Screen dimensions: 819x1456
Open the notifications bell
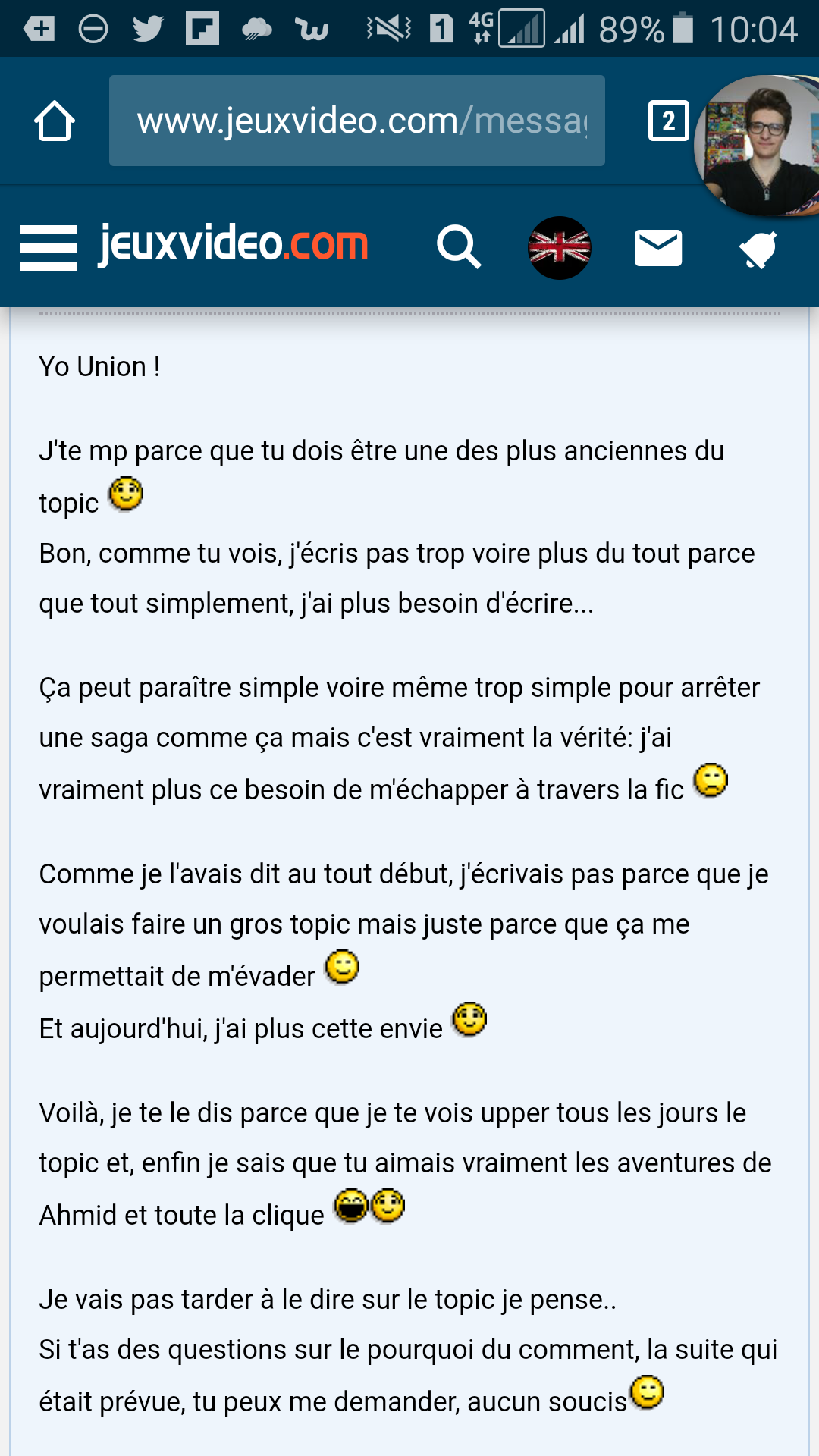pyautogui.click(x=758, y=249)
